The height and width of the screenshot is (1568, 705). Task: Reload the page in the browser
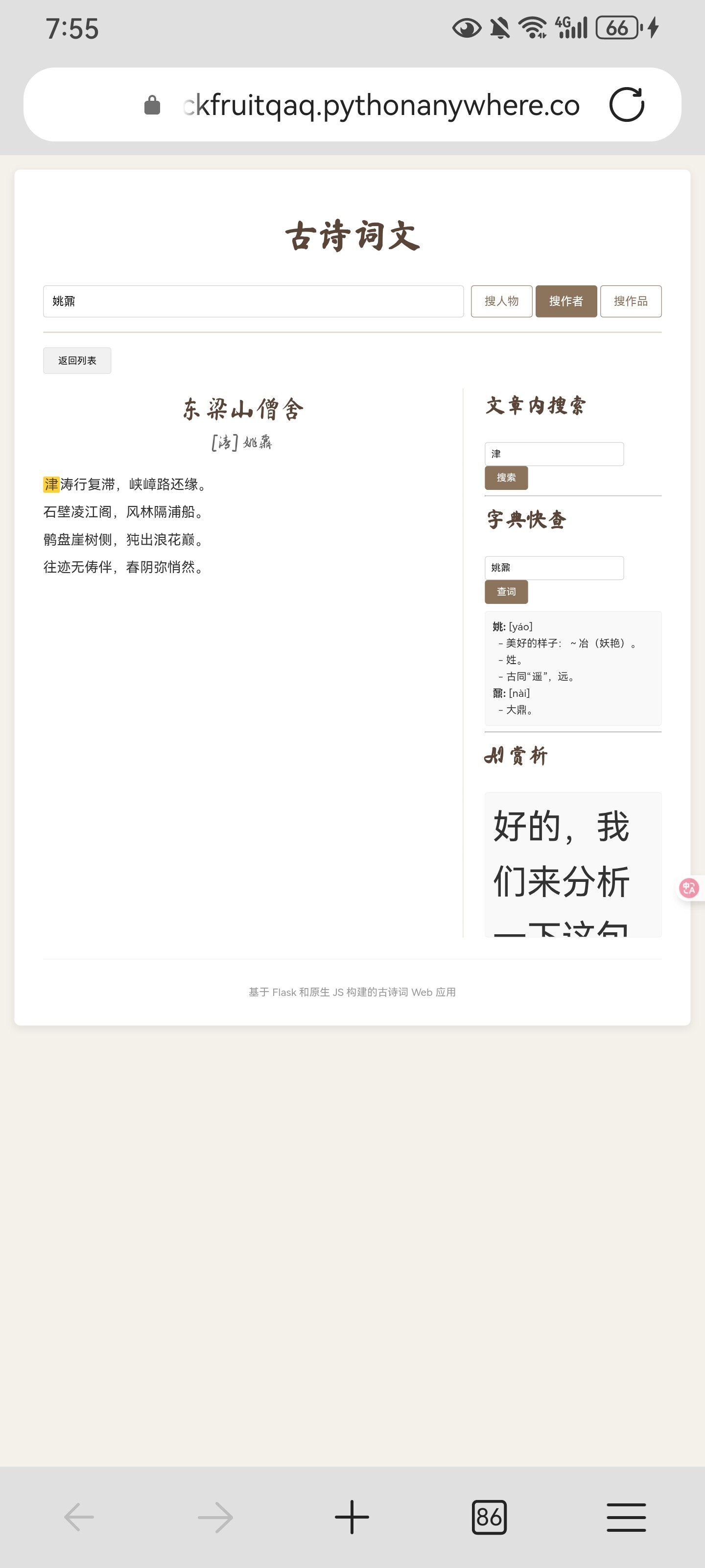pos(627,105)
